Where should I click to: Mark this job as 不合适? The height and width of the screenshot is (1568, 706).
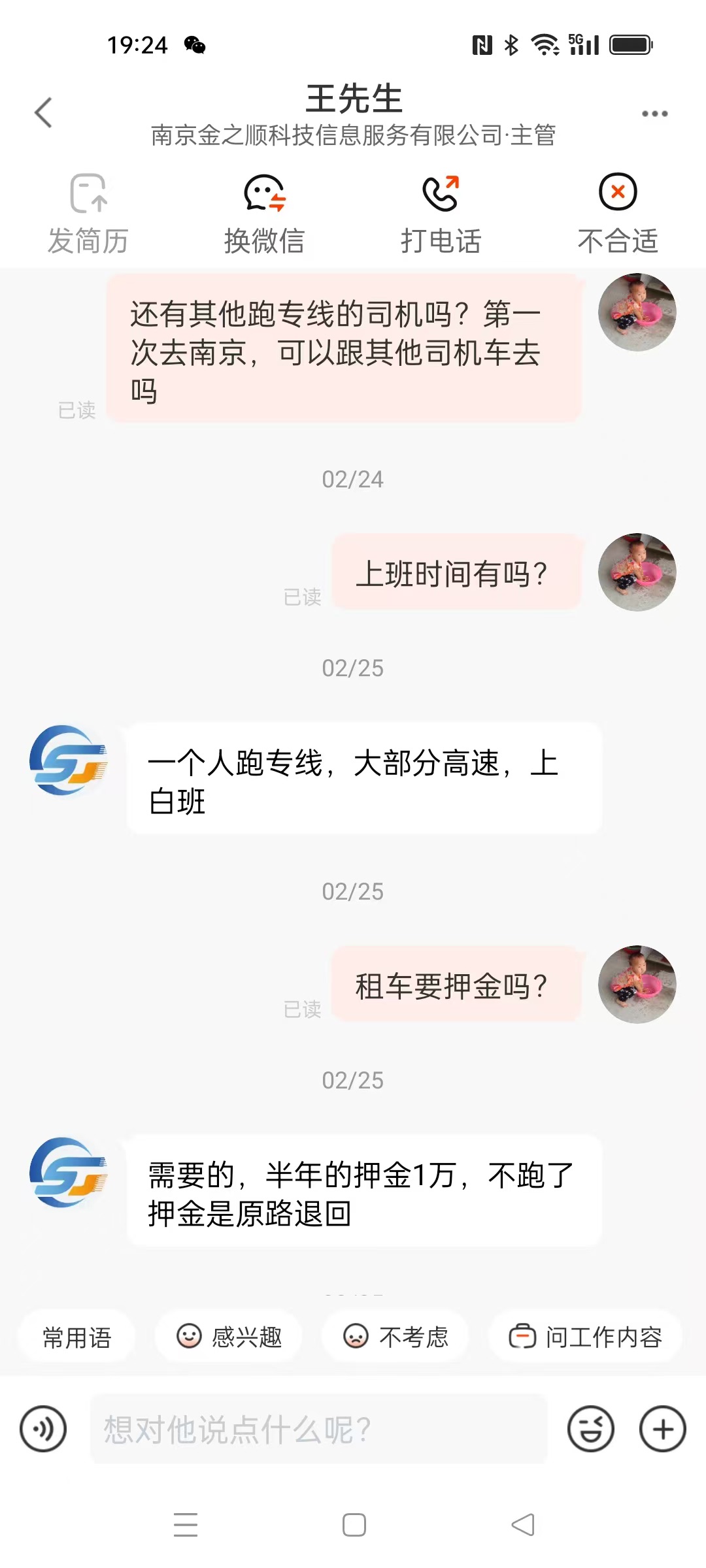pyautogui.click(x=617, y=214)
